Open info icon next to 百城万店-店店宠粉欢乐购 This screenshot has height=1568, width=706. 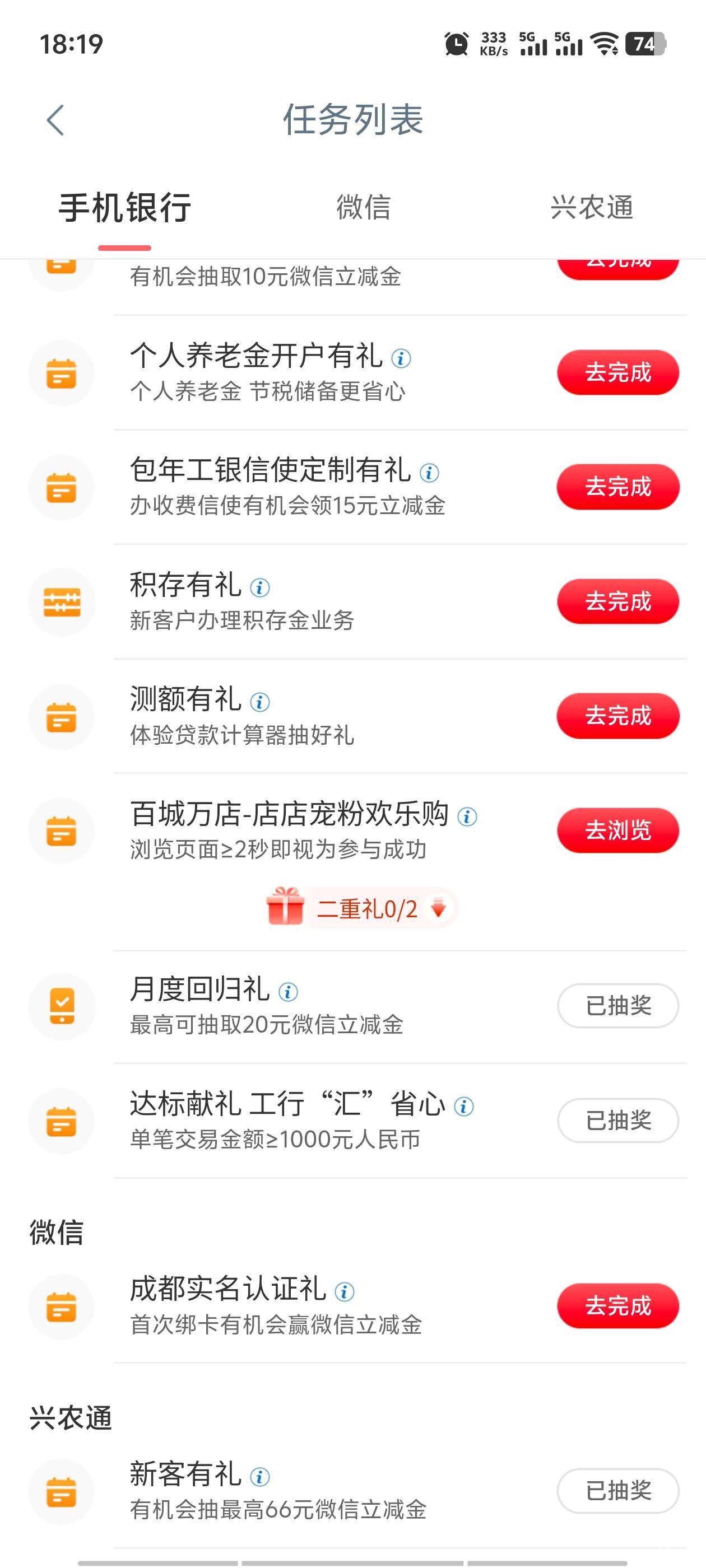[467, 816]
